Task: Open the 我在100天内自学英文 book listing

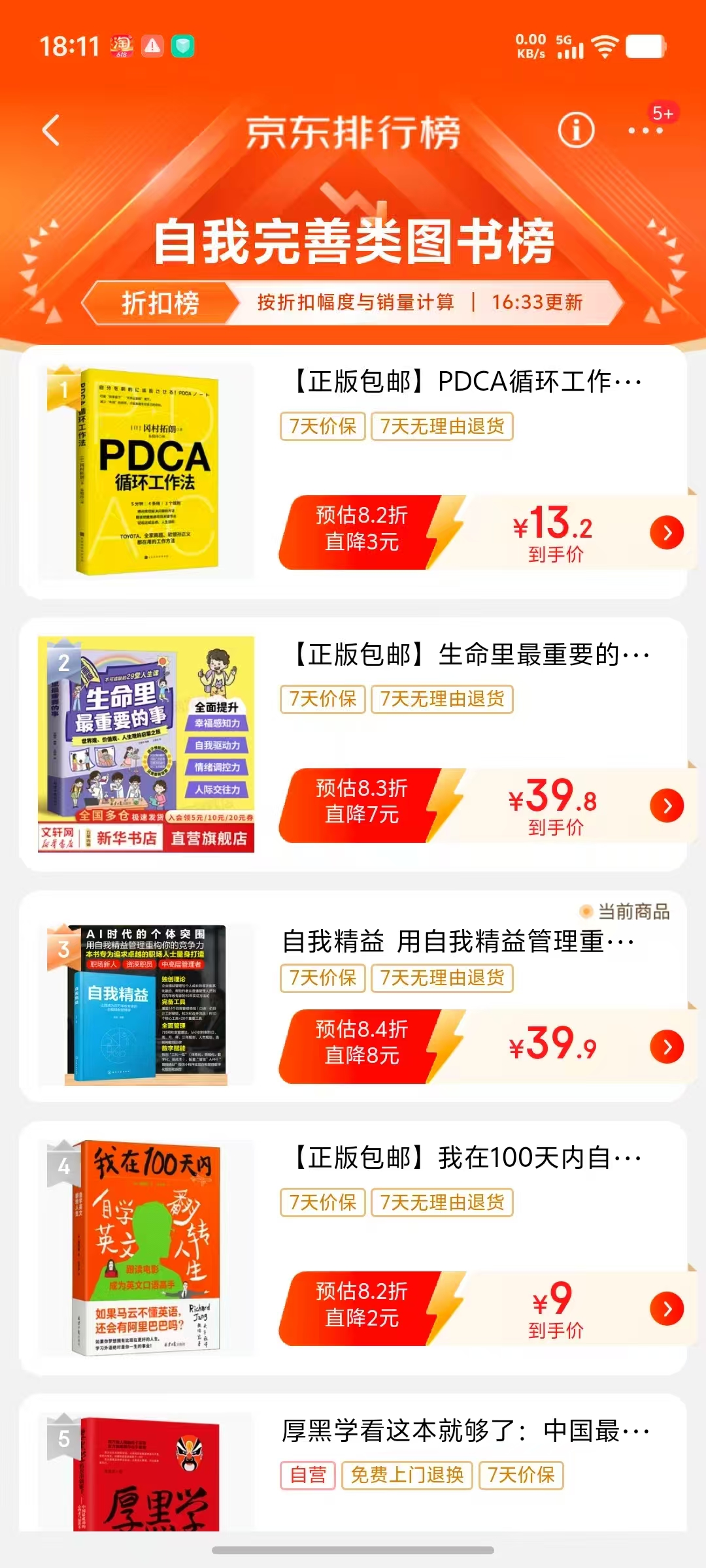Action: click(465, 1158)
